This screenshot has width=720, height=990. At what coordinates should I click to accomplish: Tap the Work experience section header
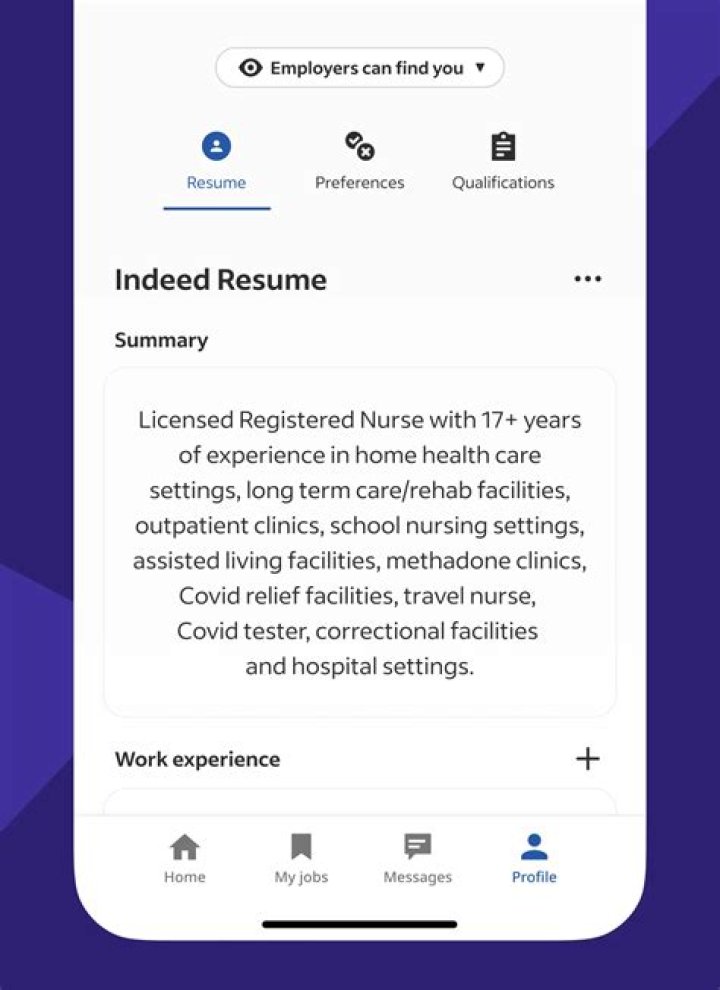coord(196,758)
